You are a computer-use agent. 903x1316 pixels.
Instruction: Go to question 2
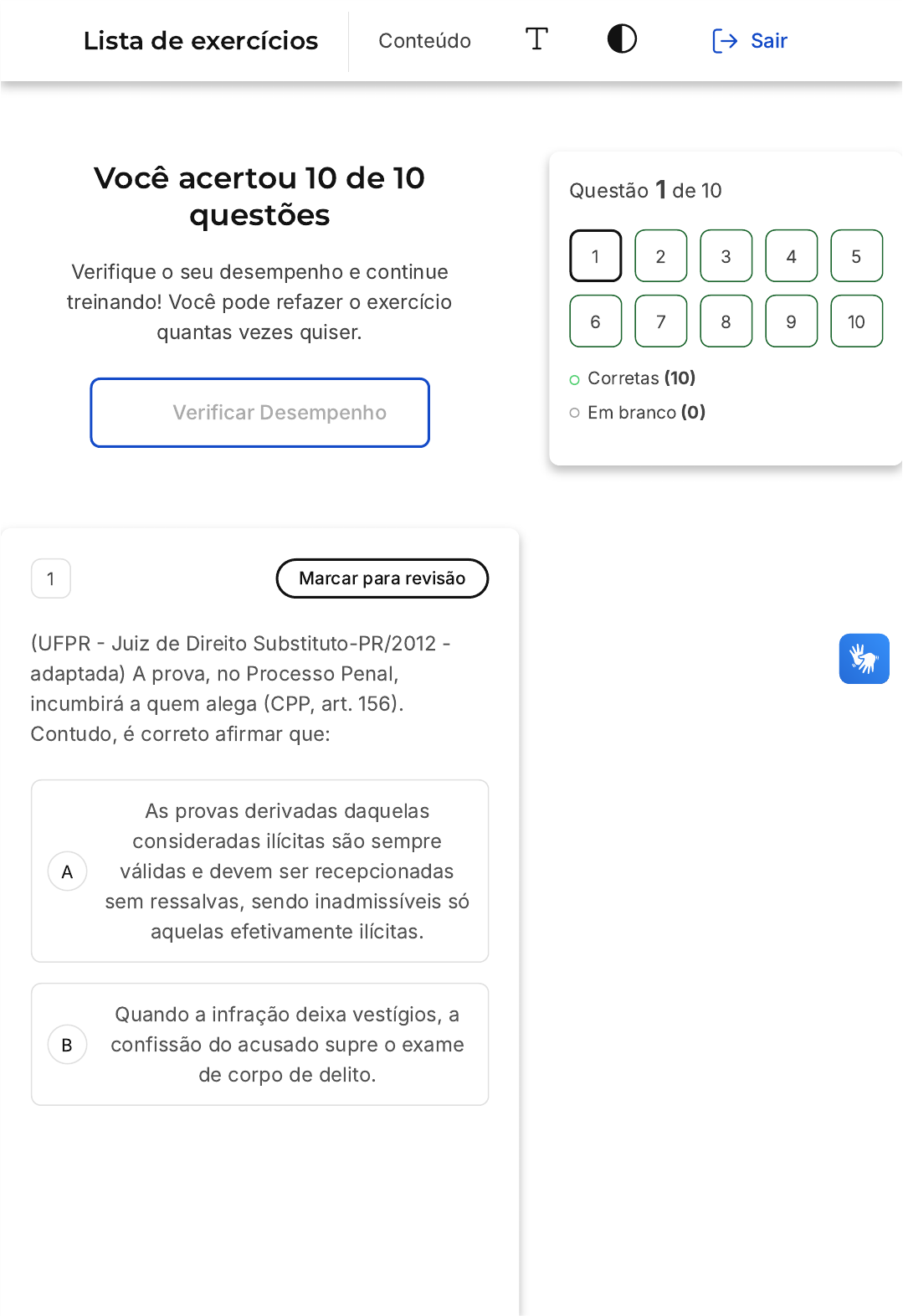click(x=660, y=256)
